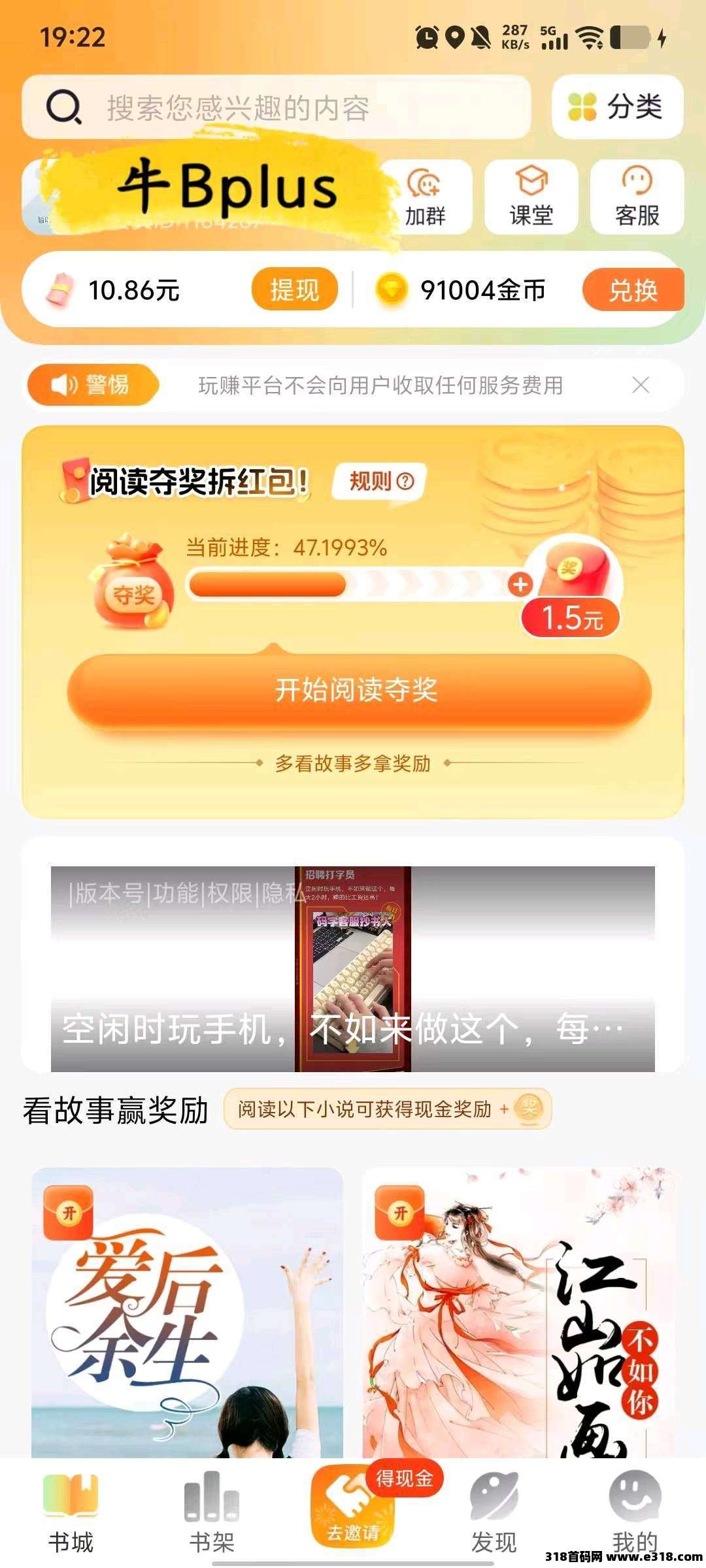The width and height of the screenshot is (706, 1568).
Task: Contact 客服 customer service
Action: click(637, 197)
